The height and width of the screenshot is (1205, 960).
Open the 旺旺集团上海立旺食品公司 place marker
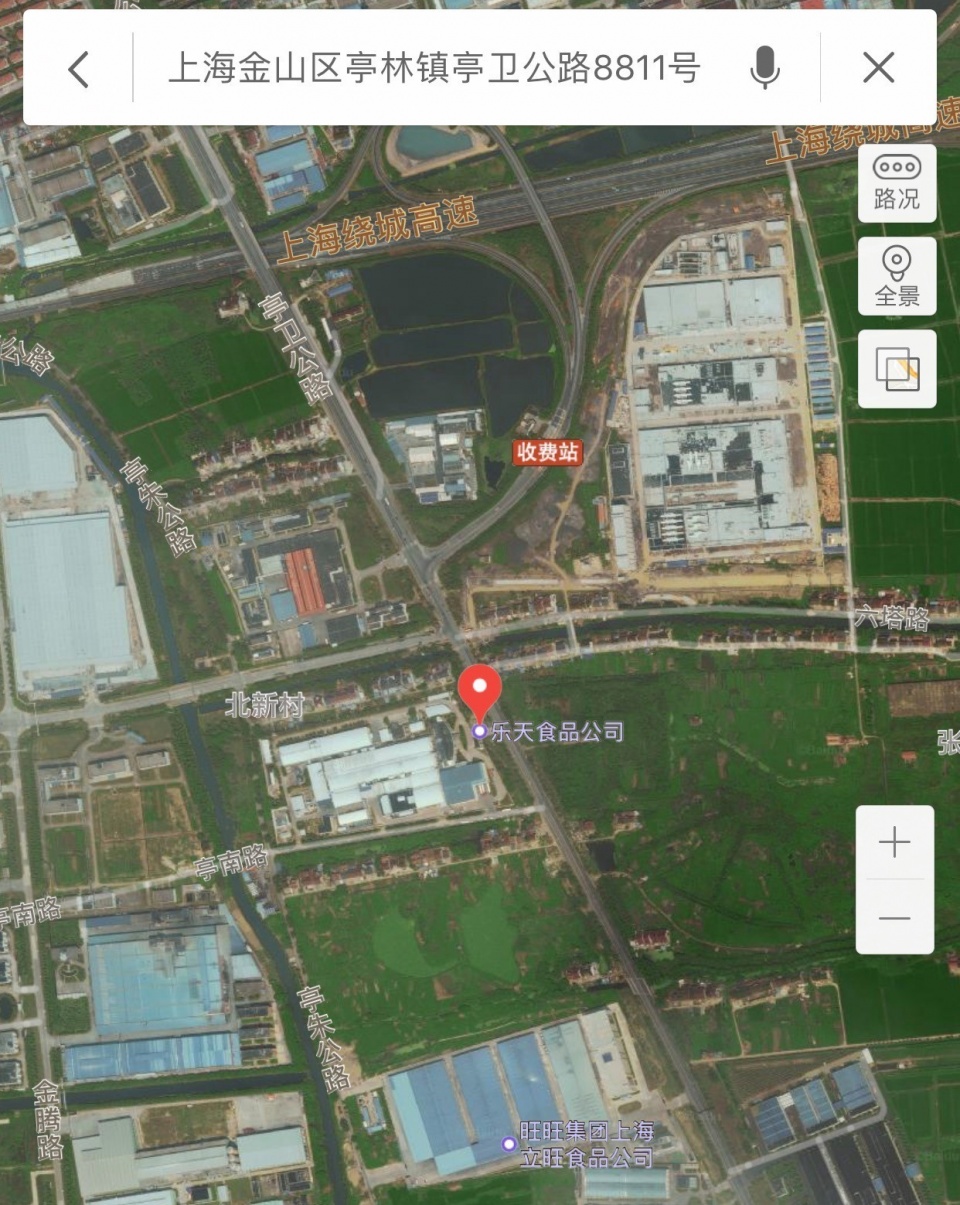coord(578,1145)
